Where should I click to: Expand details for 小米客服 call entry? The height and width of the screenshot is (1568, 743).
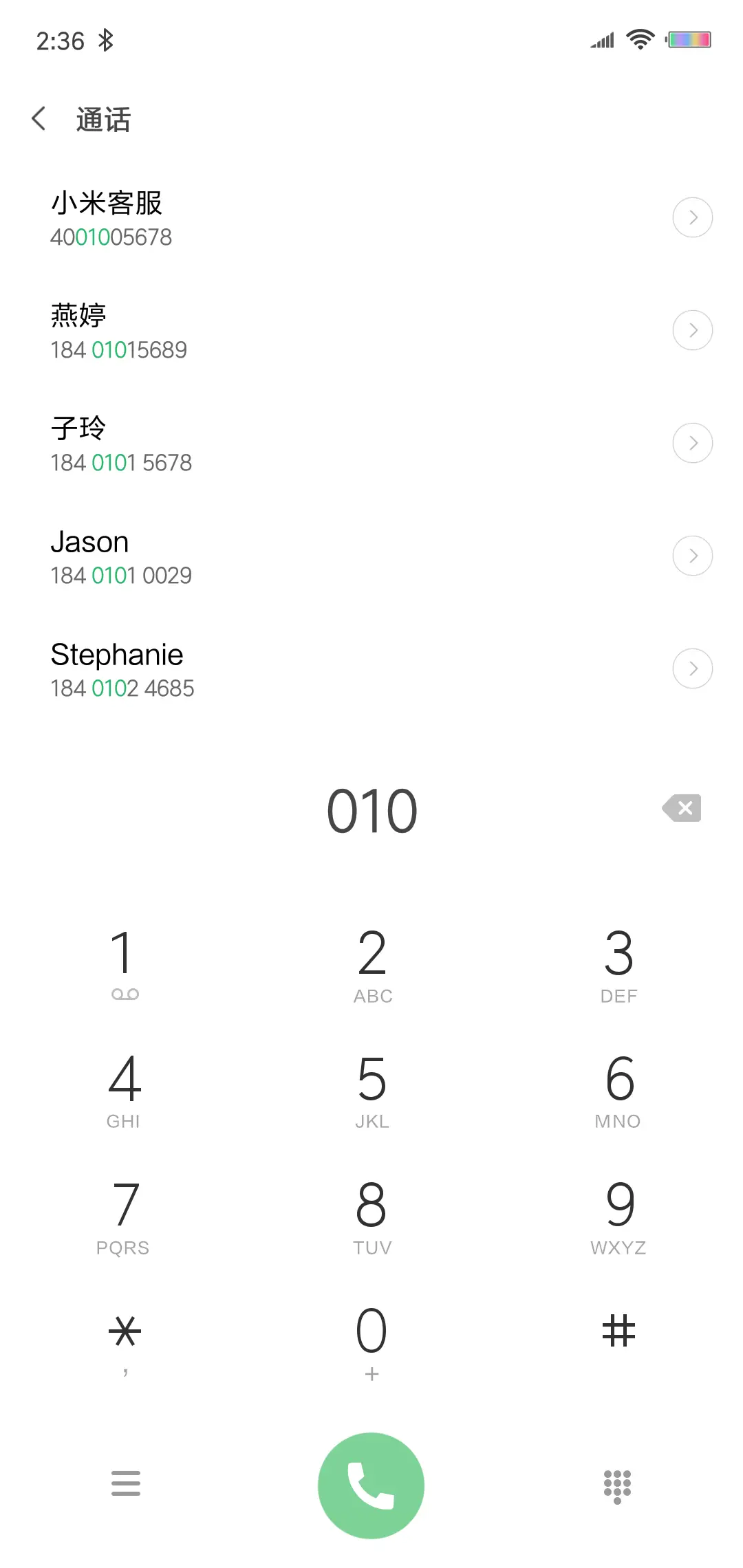692,217
